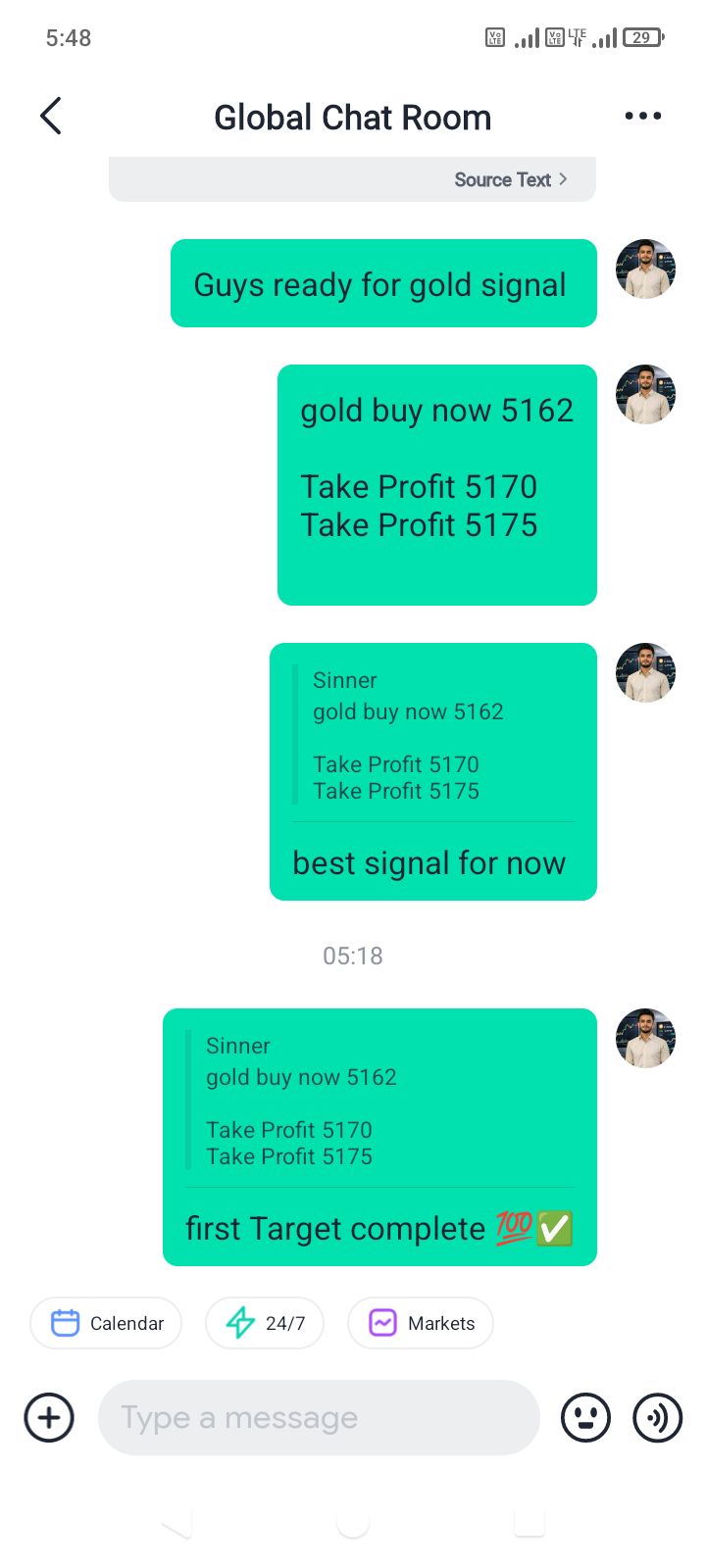The width and height of the screenshot is (706, 1568).
Task: View avatar beside 'Guys ready for gold signal'
Action: [x=645, y=269]
